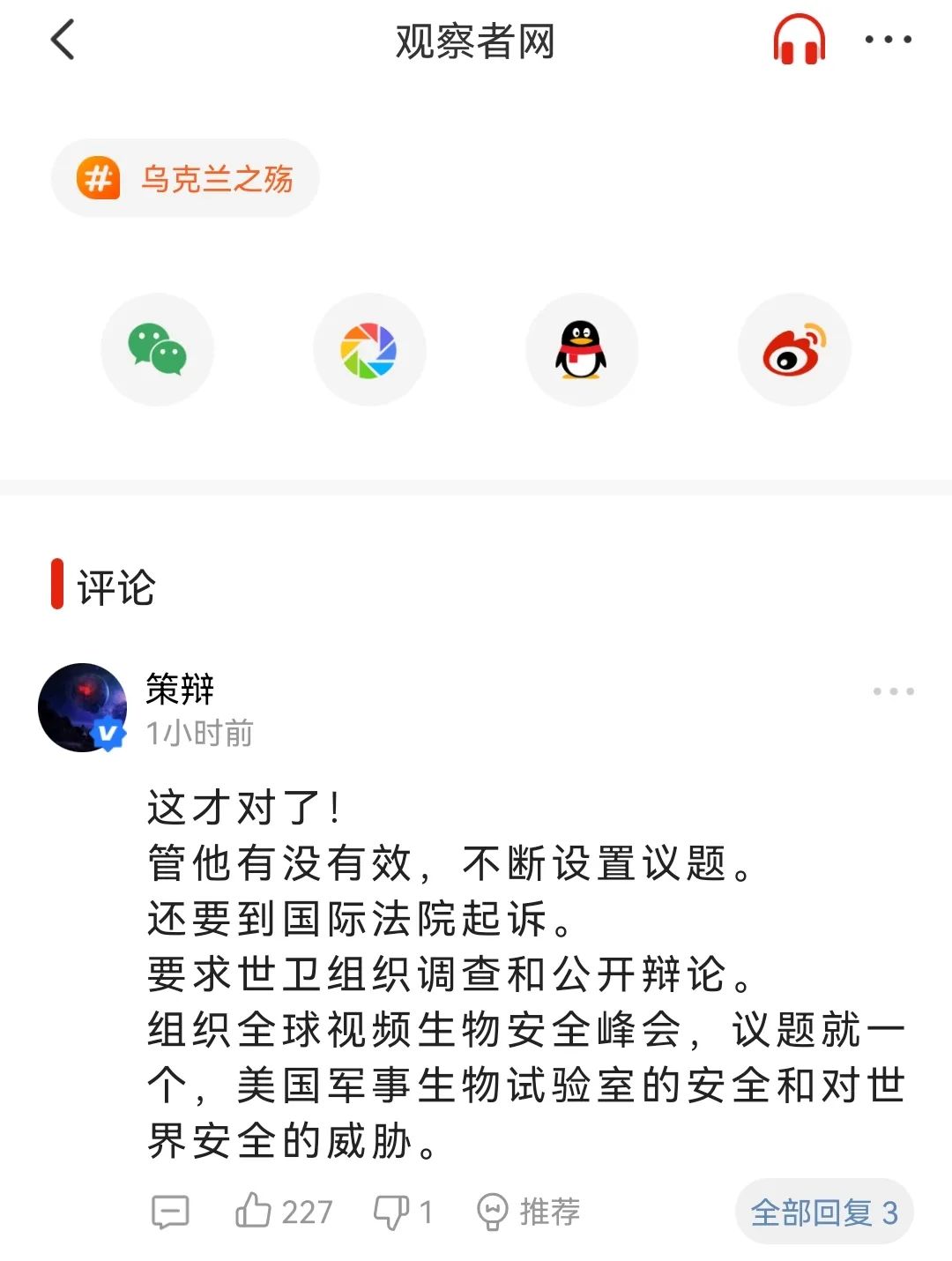Viewport: 952px width, 1261px height.
Task: Go back using the back arrow
Action: click(63, 41)
